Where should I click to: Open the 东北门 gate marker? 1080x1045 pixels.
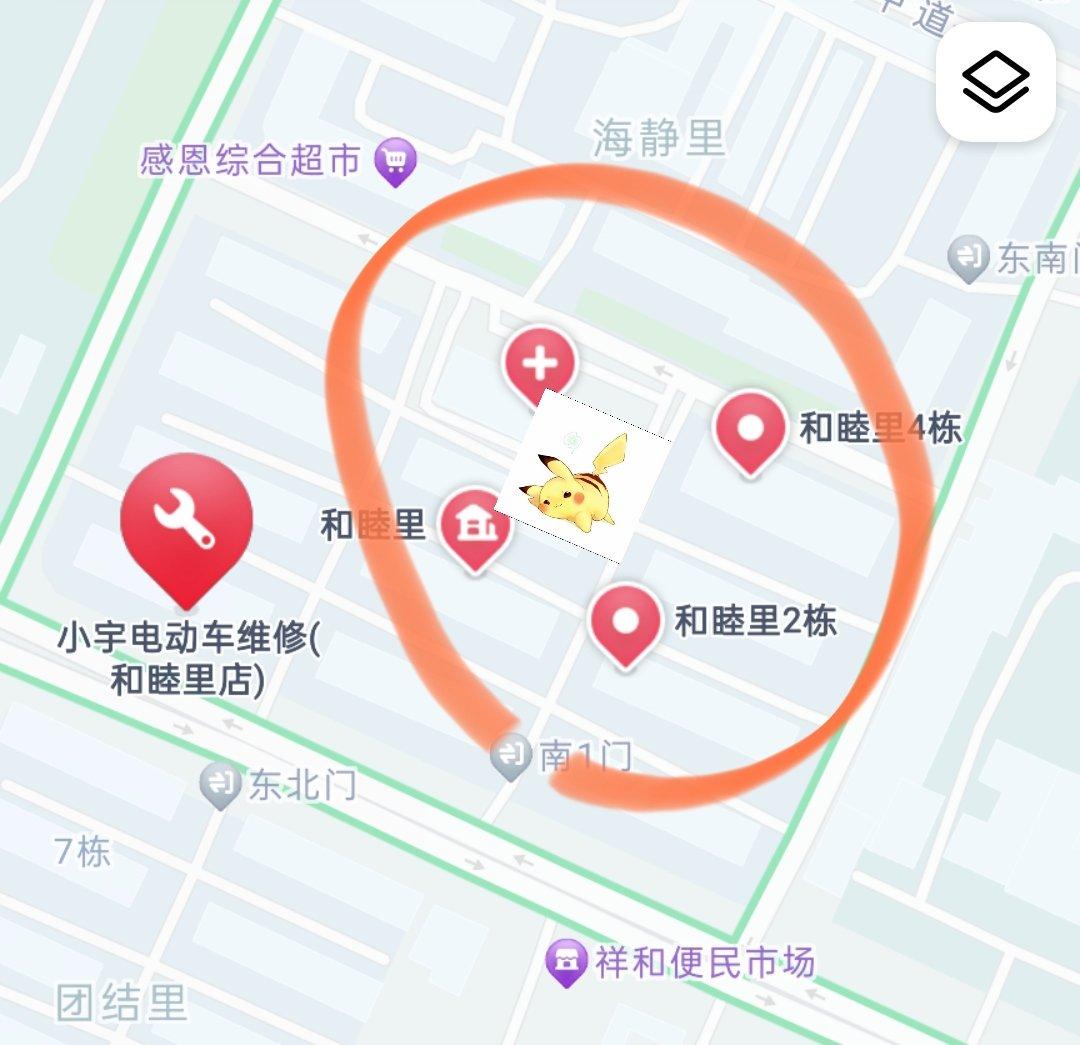tap(219, 785)
